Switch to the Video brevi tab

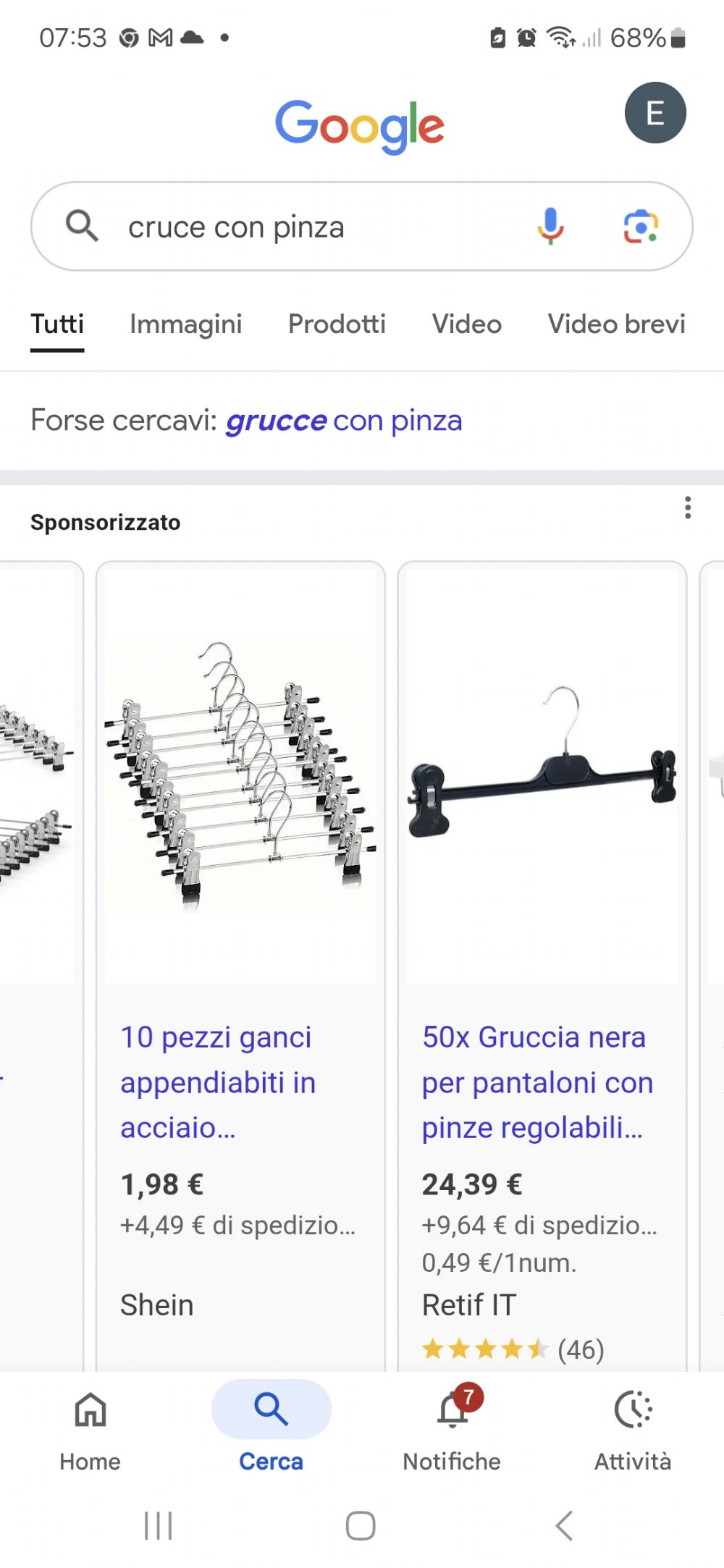click(x=617, y=324)
